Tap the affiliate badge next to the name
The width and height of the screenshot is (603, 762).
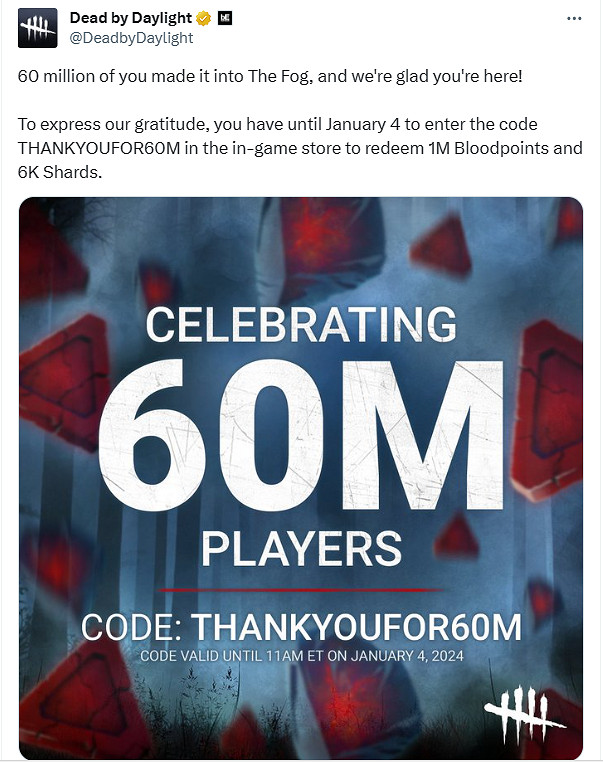tap(227, 18)
